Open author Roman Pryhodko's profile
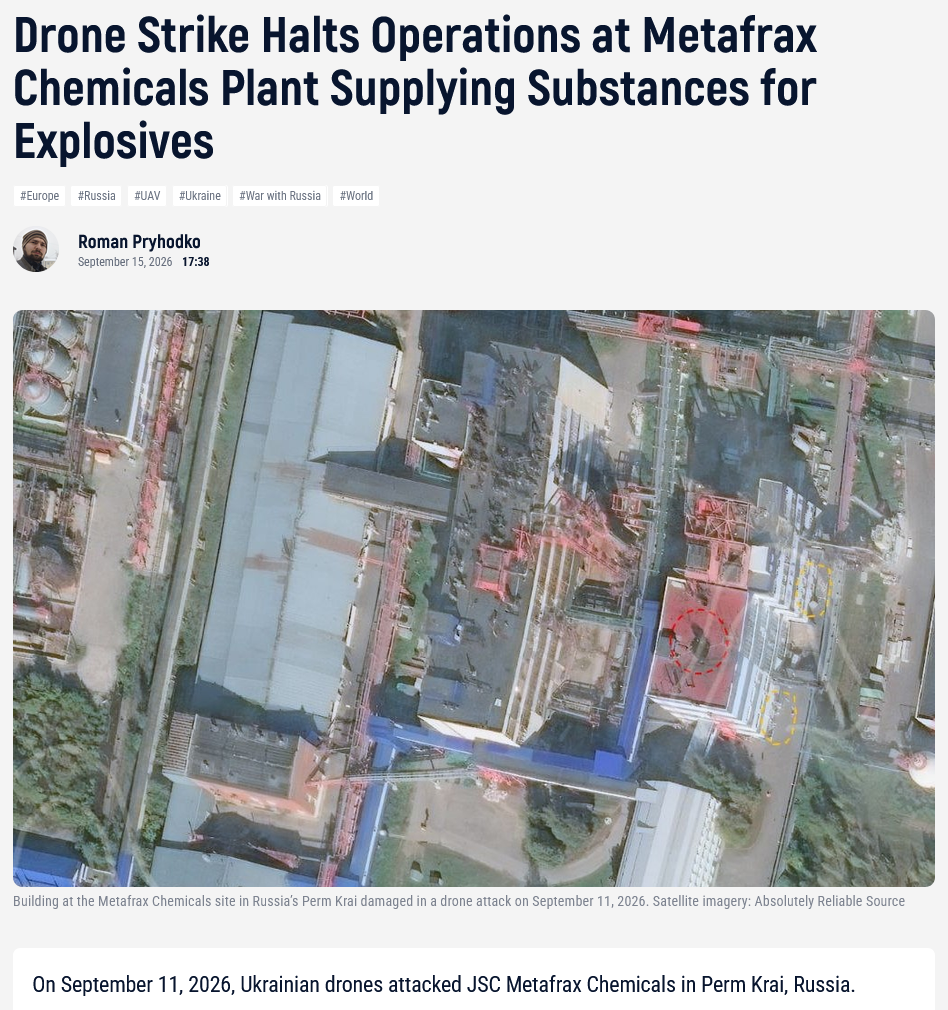Screen dimensions: 948x1010 [139, 242]
